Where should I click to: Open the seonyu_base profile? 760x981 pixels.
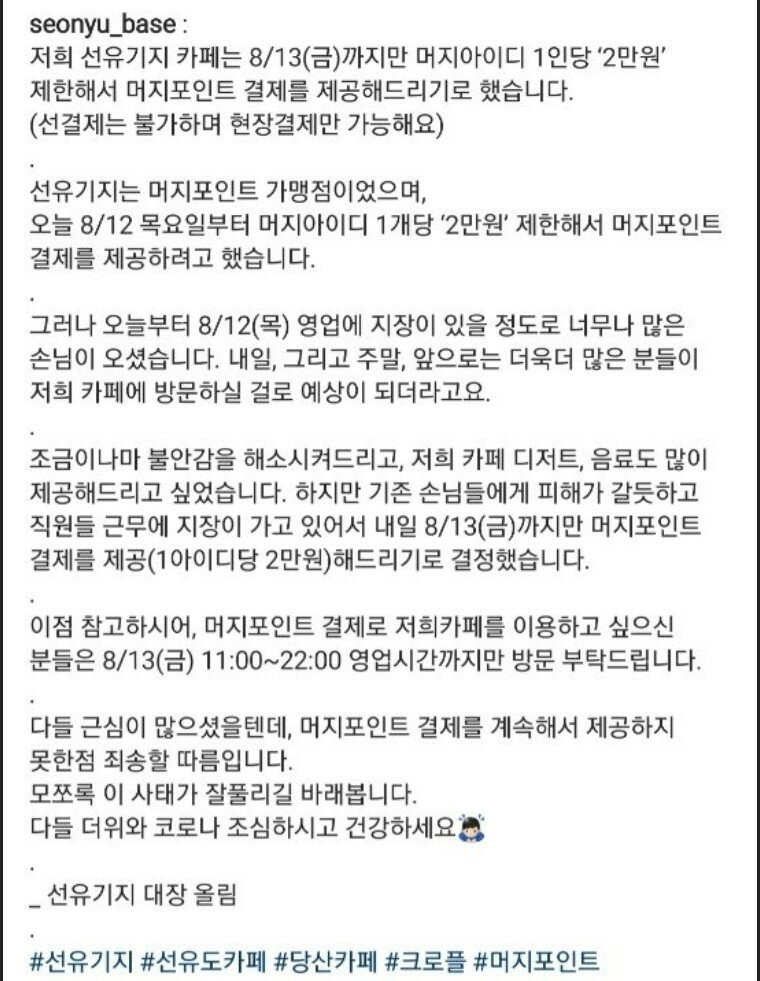point(90,20)
